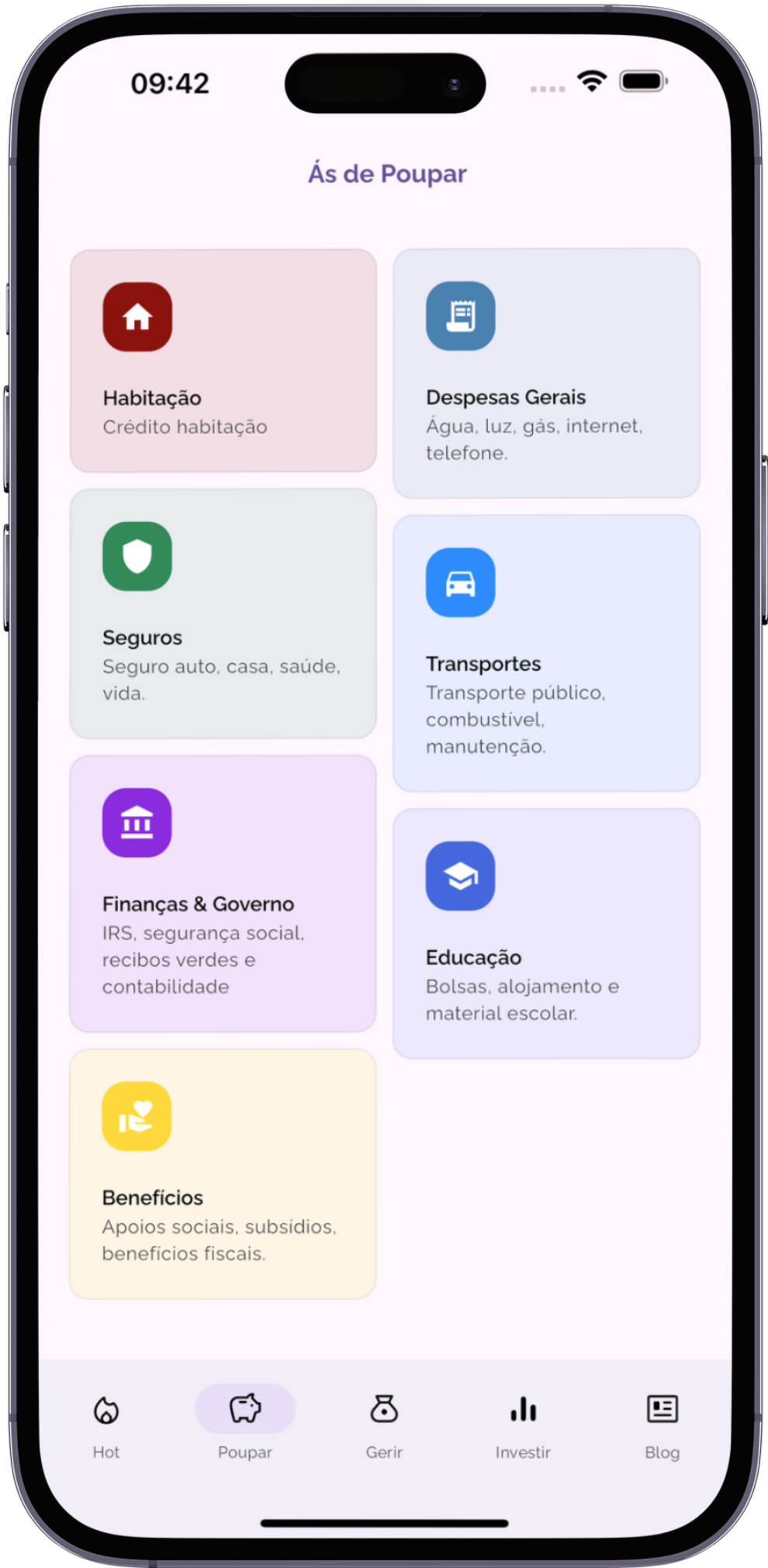Select the Seguros category card
Viewport: 768px width, 1568px height.
pos(223,613)
